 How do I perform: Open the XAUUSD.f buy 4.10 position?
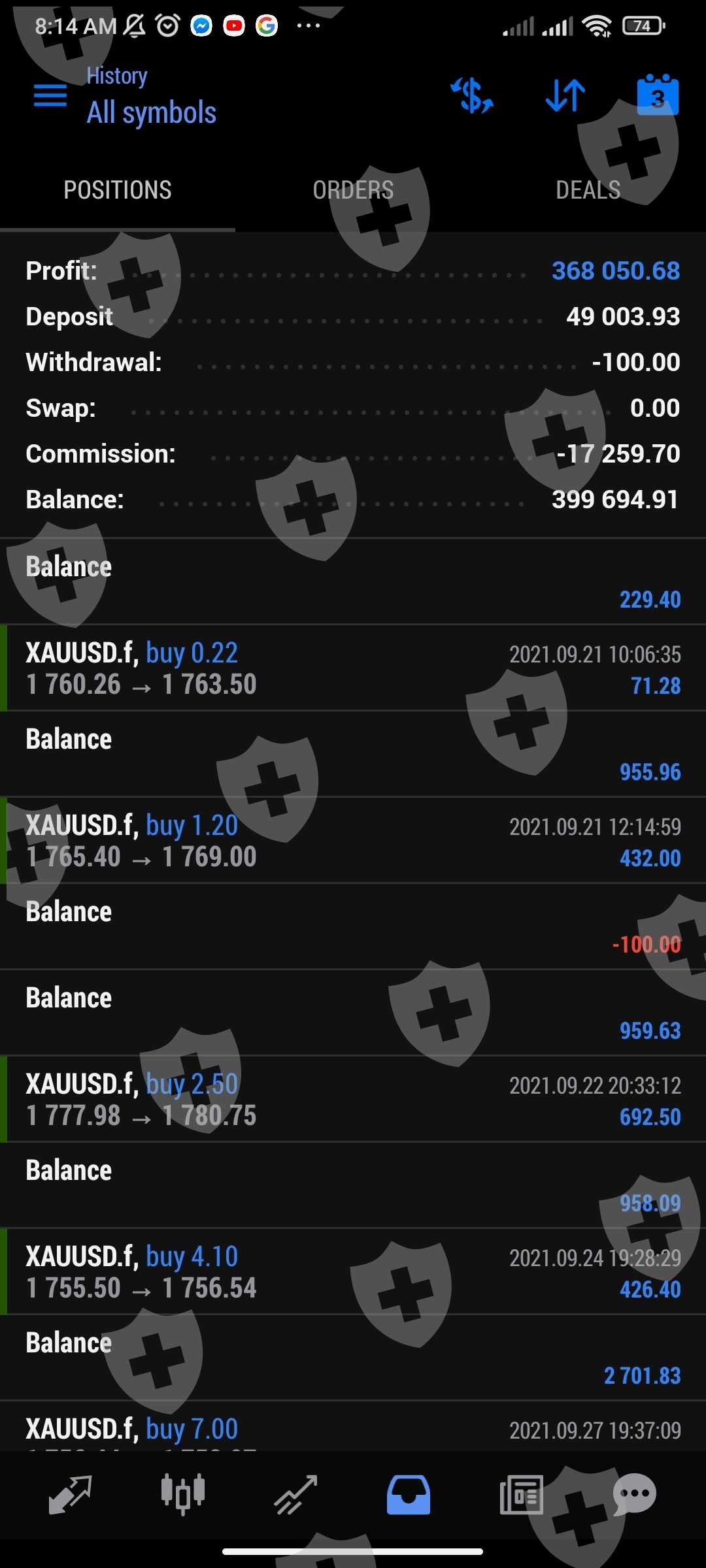(x=353, y=1272)
